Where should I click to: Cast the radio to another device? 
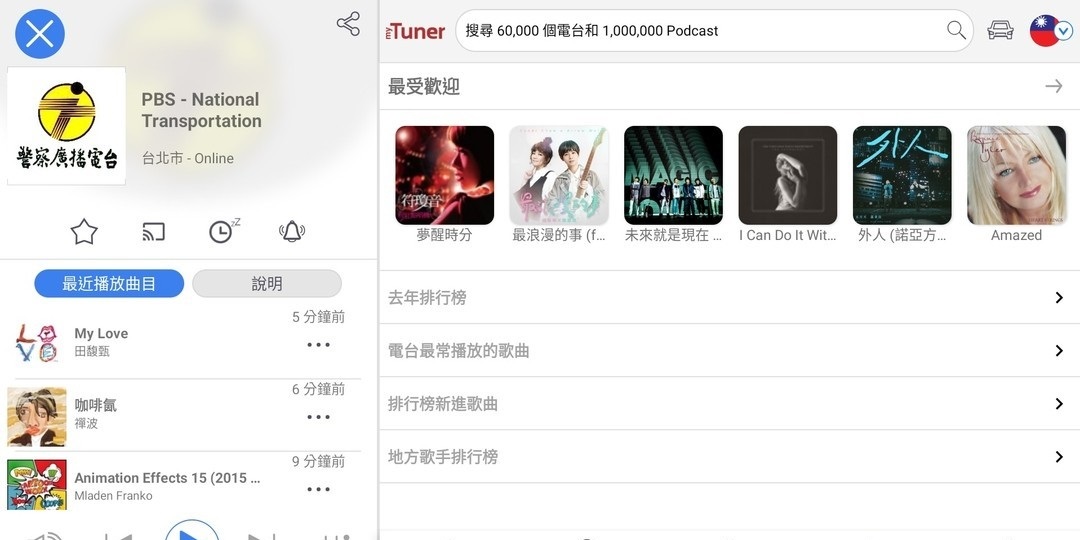tap(153, 232)
